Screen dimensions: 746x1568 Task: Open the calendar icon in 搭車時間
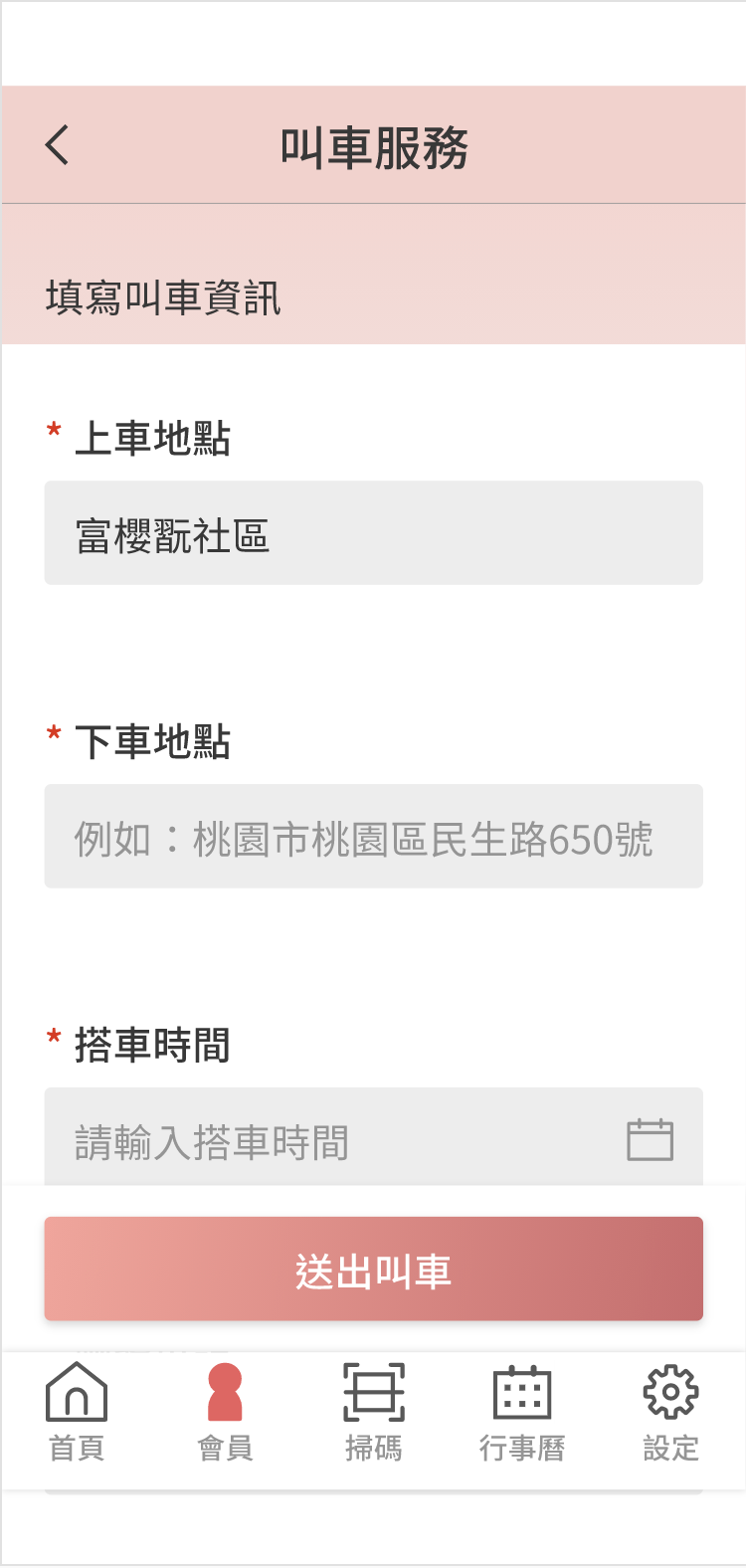[x=650, y=1139]
